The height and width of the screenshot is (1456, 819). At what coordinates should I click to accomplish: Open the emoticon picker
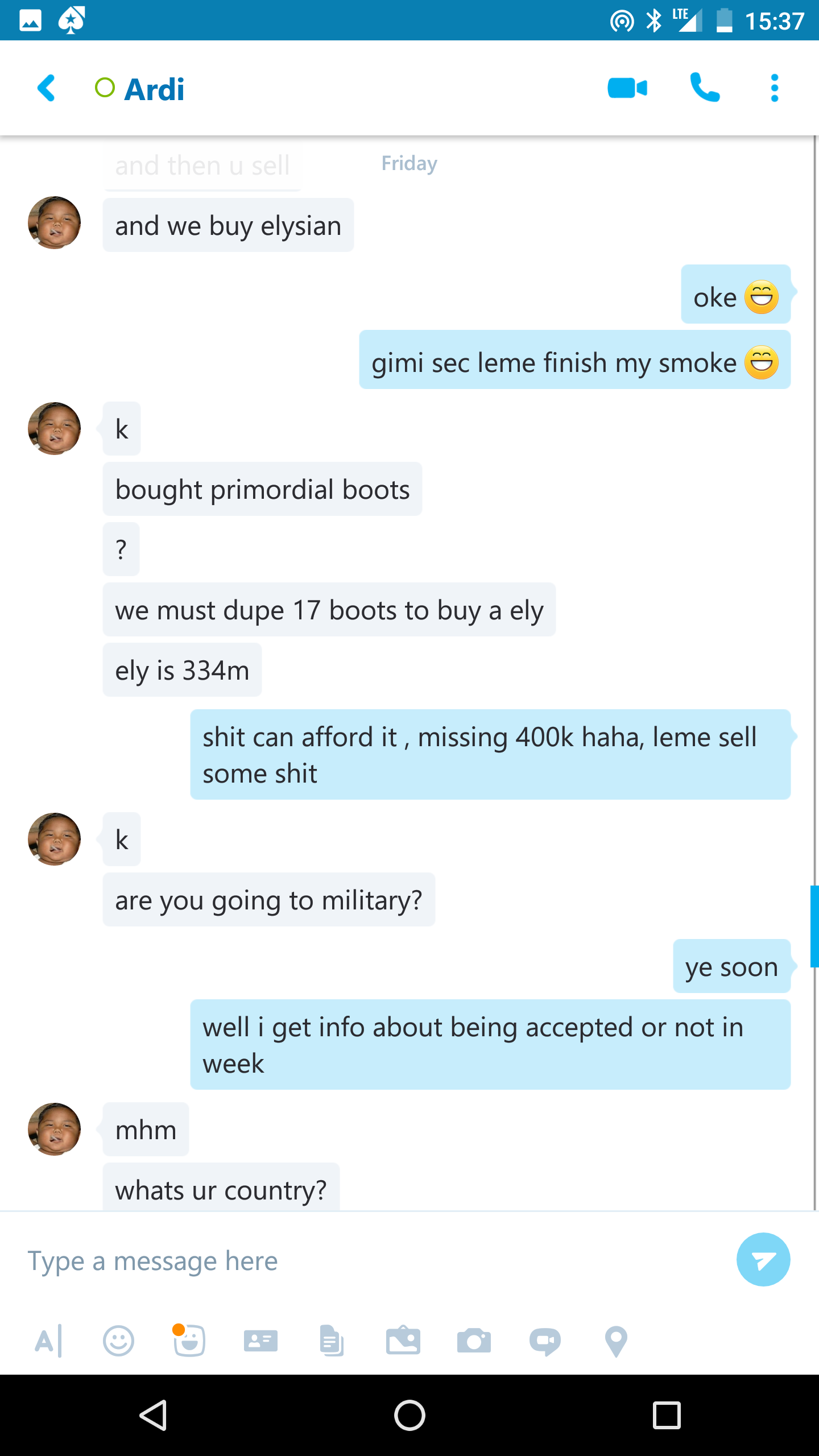[x=118, y=1342]
